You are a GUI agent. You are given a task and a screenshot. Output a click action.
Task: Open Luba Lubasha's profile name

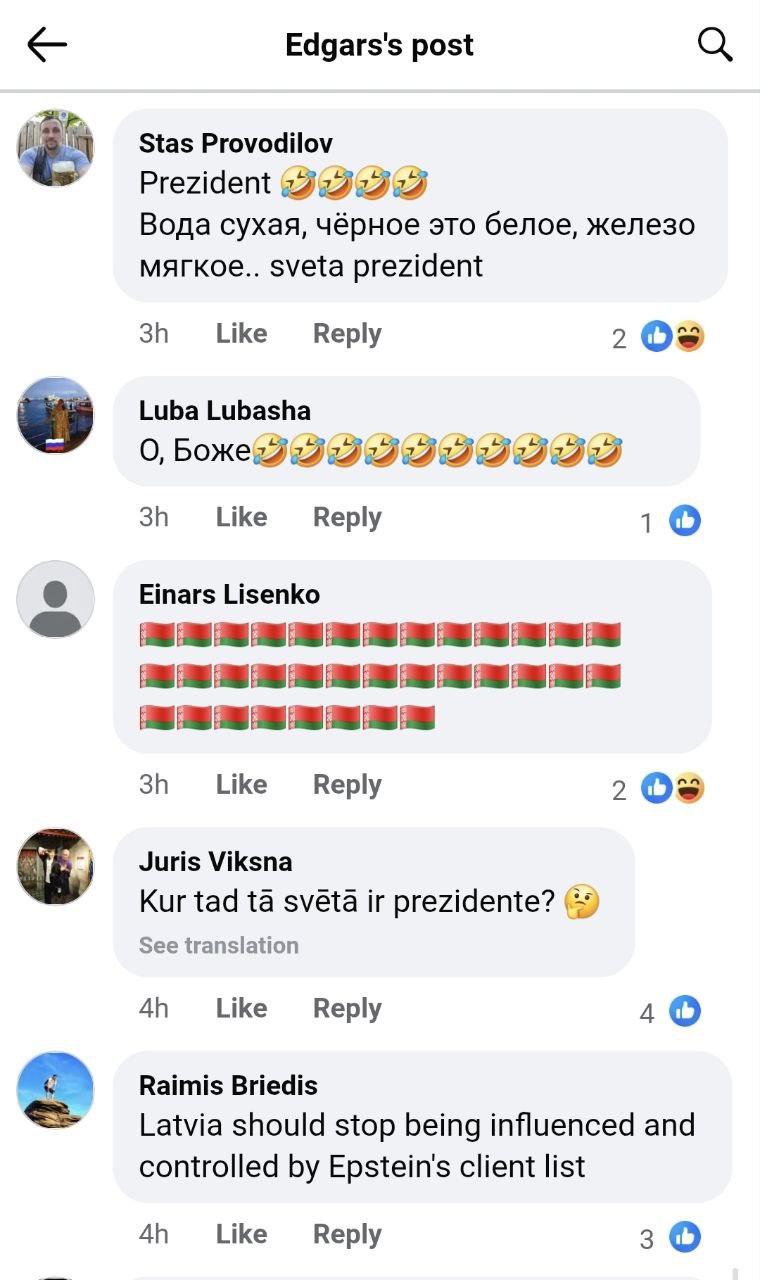point(224,411)
